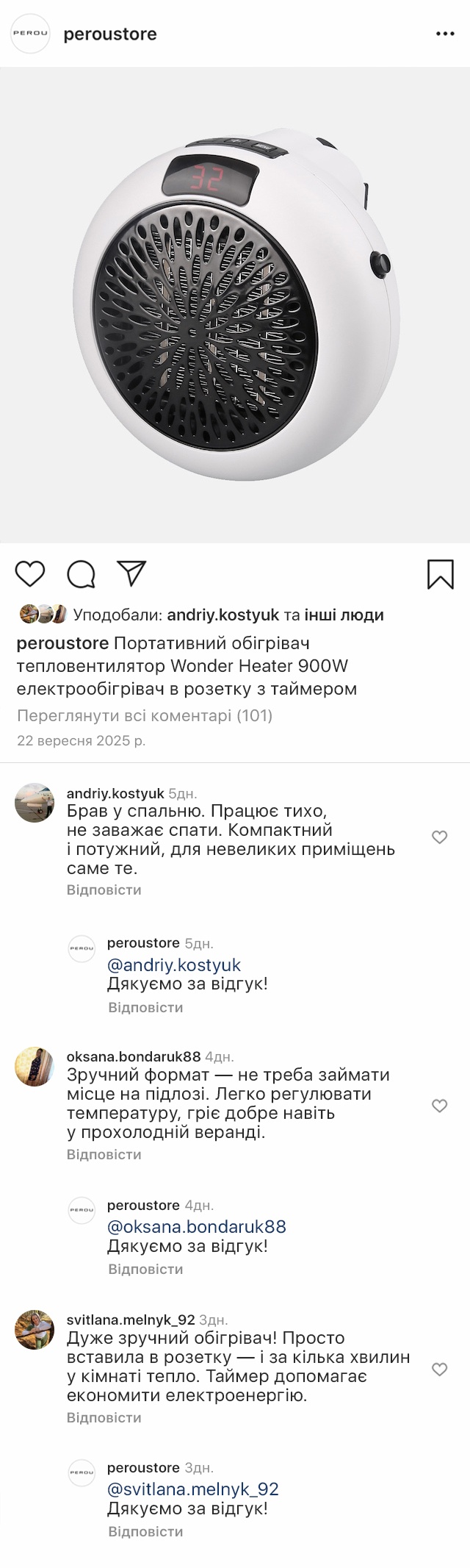Screen dimensions: 470x1568
Task: Like svitlana.melnyk_92's comment
Action: click(x=439, y=1369)
